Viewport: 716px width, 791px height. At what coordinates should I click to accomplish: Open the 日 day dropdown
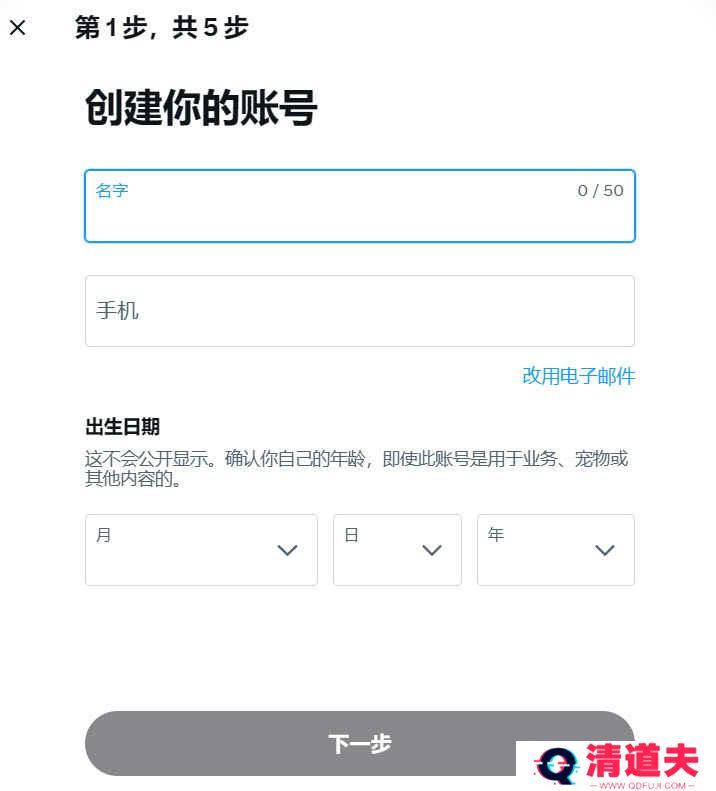[x=397, y=550]
